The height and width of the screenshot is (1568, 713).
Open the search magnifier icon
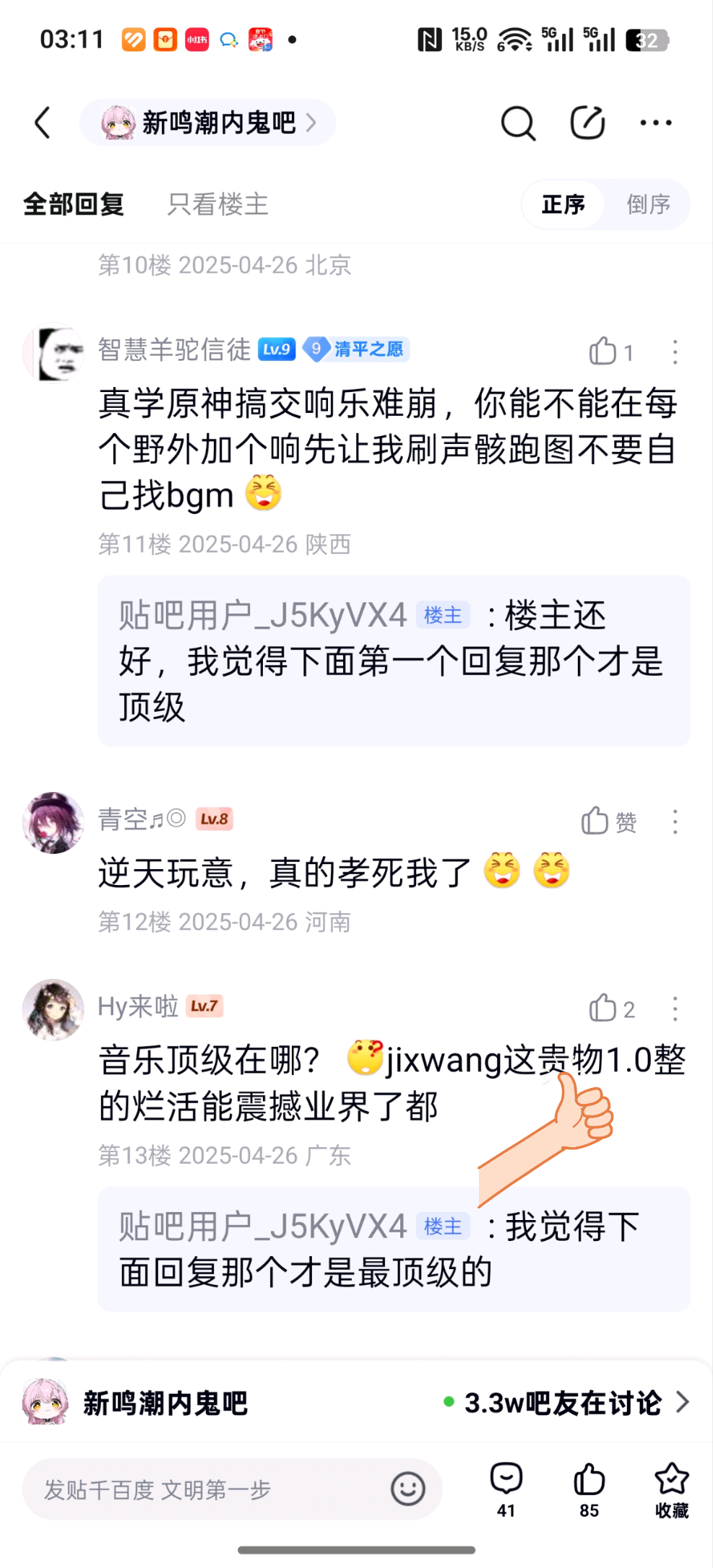518,123
